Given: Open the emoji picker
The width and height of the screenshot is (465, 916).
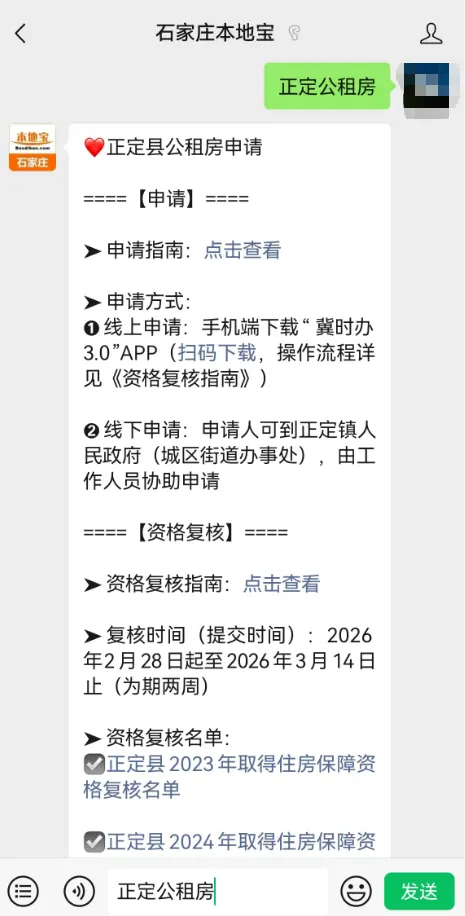Looking at the screenshot, I should 356,891.
